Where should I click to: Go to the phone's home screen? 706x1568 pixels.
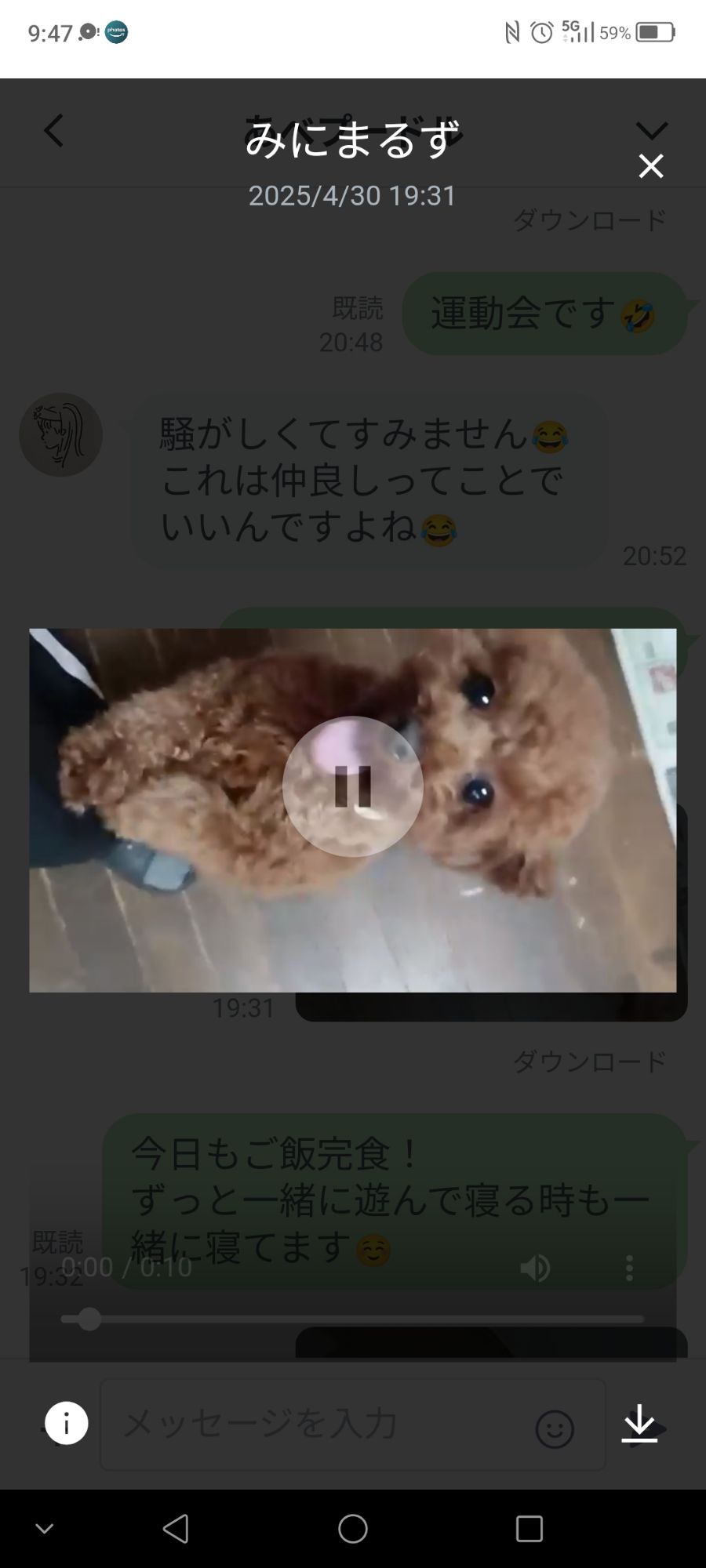point(353,1529)
